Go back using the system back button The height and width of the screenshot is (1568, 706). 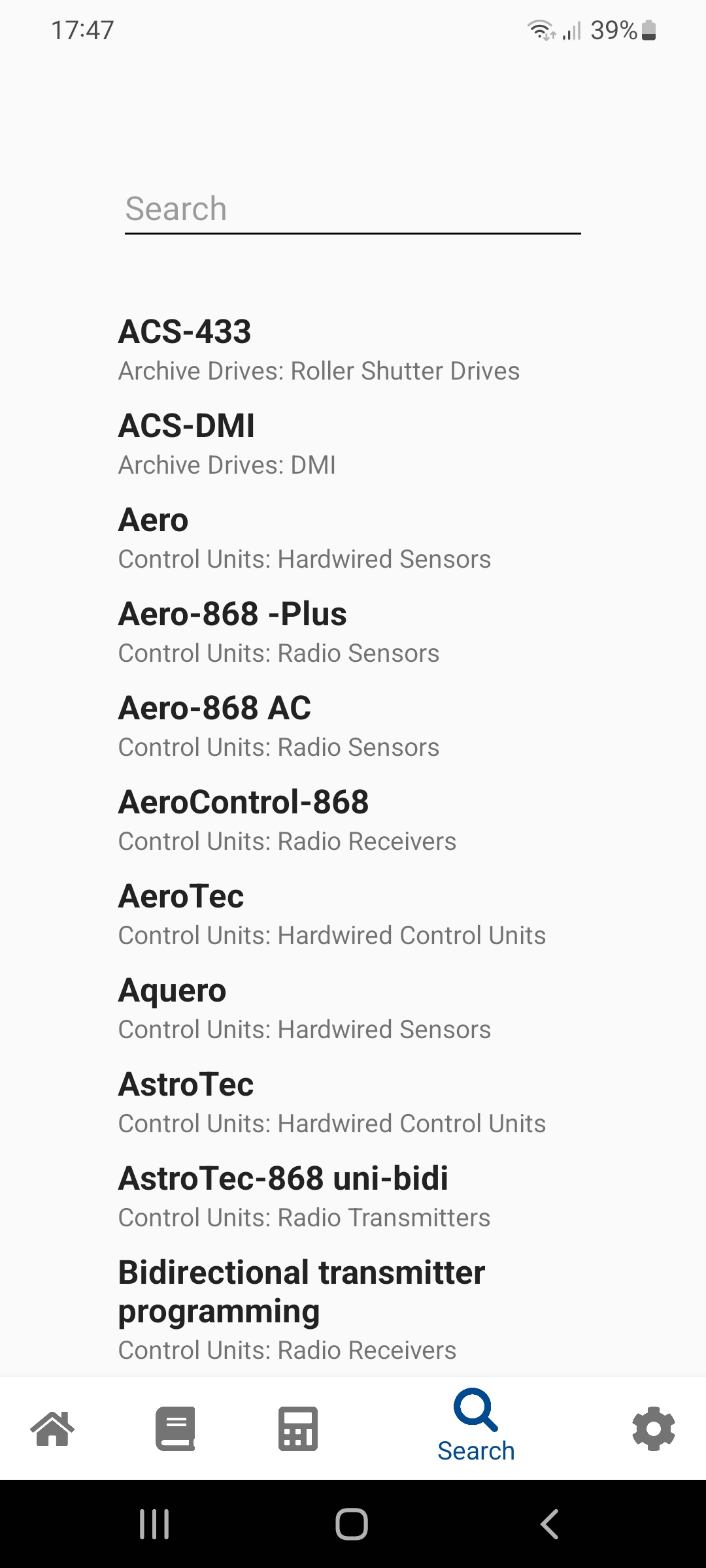tap(549, 1524)
